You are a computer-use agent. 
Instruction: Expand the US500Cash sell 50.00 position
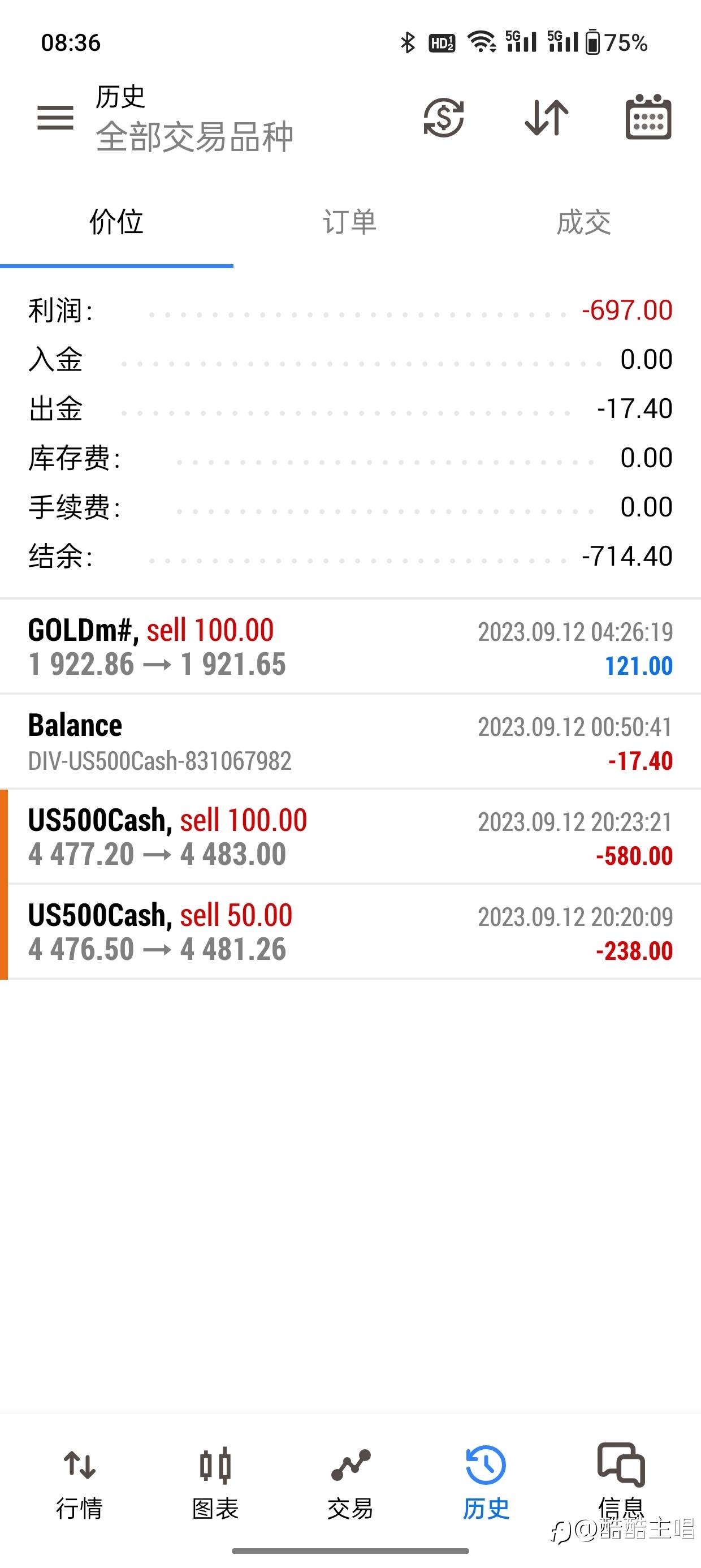[x=350, y=932]
